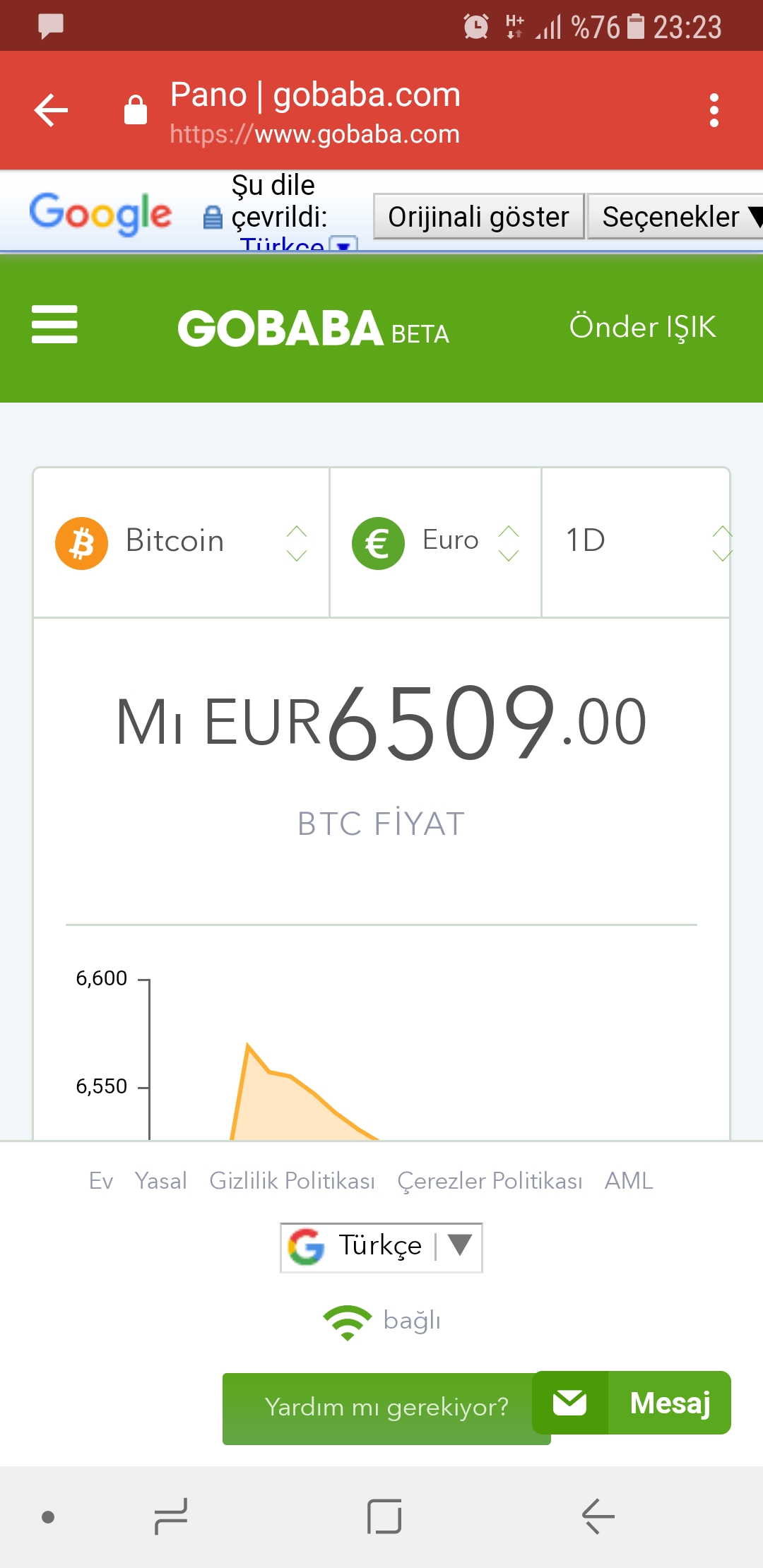This screenshot has height=1568, width=763.
Task: Tap the system home button
Action: click(x=384, y=1516)
